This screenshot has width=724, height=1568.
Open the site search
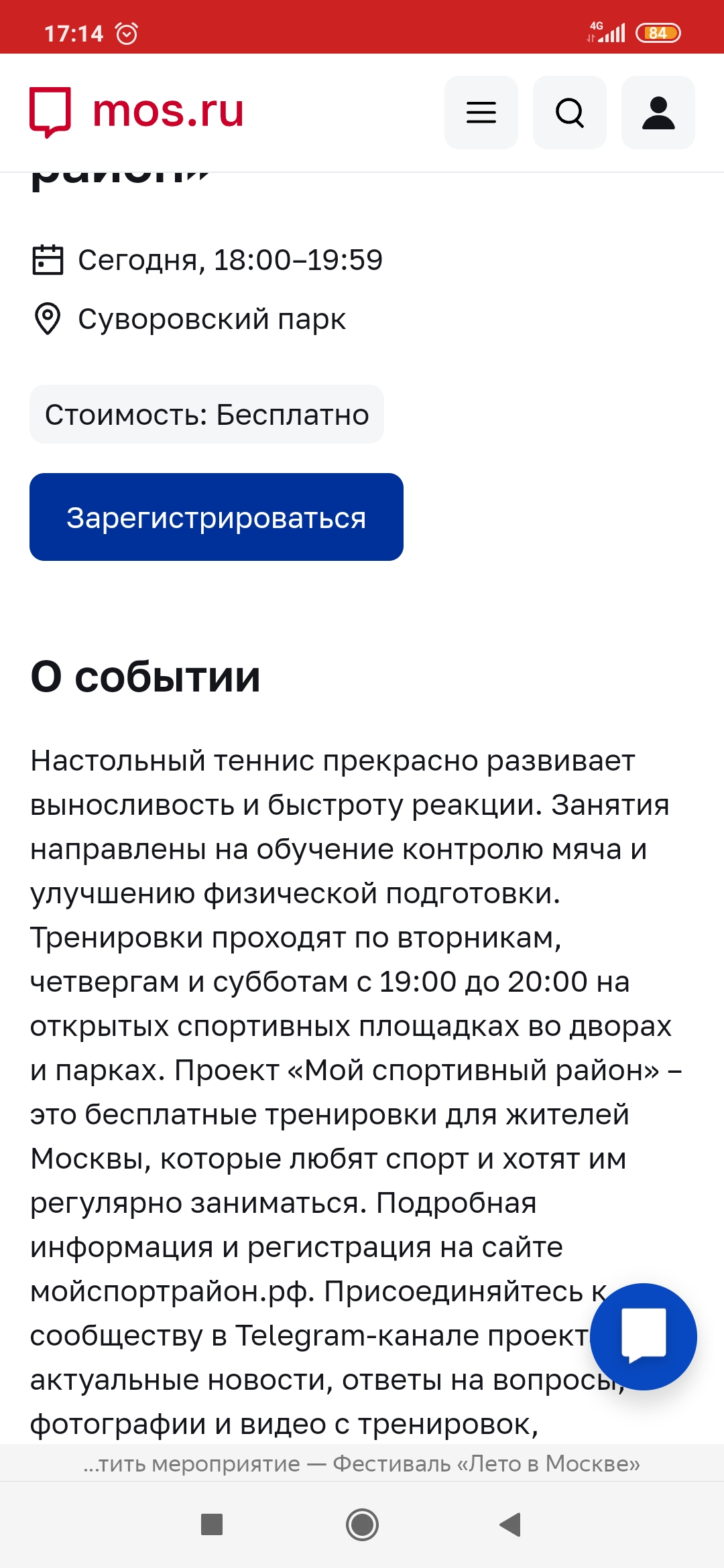click(570, 113)
